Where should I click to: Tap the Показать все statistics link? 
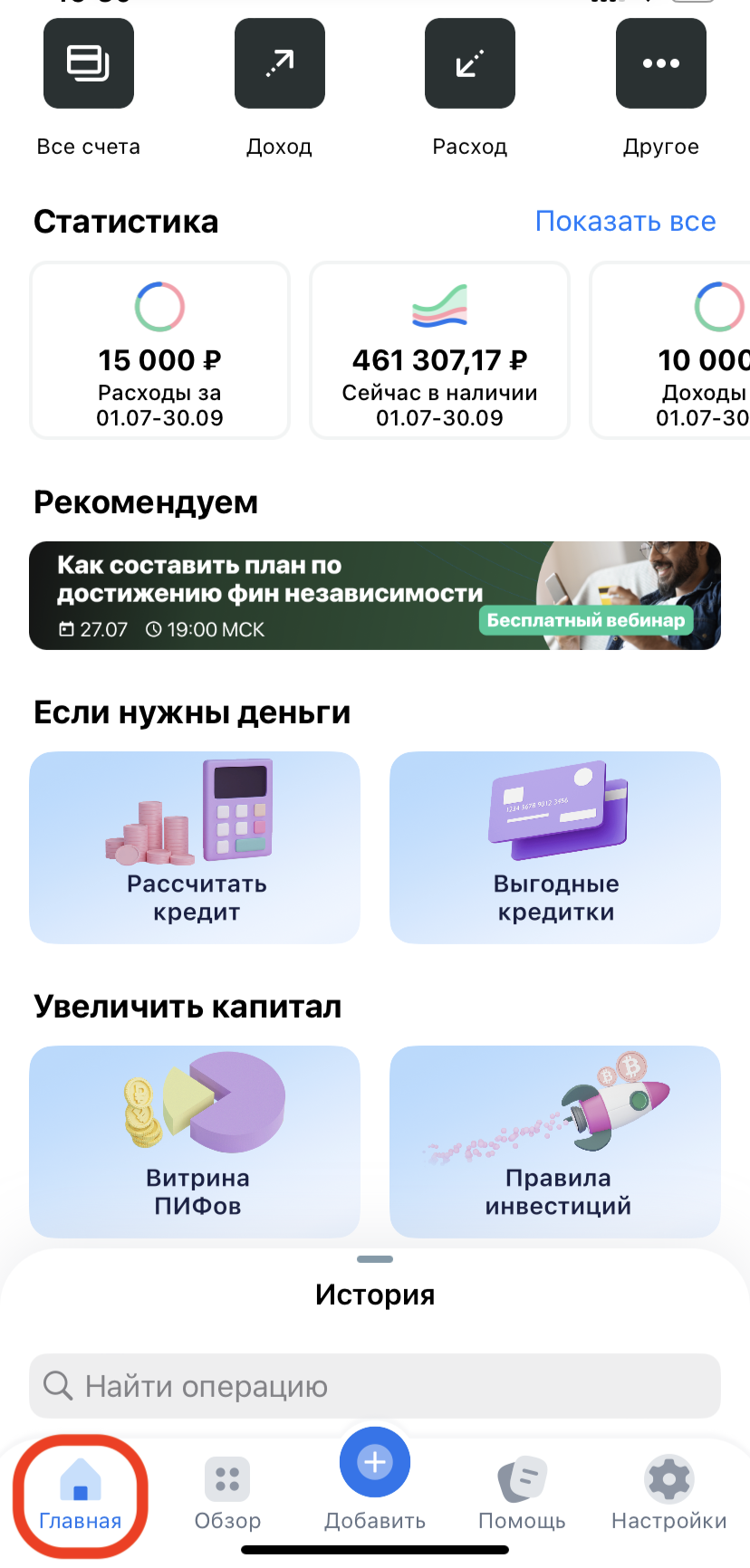[x=625, y=222]
